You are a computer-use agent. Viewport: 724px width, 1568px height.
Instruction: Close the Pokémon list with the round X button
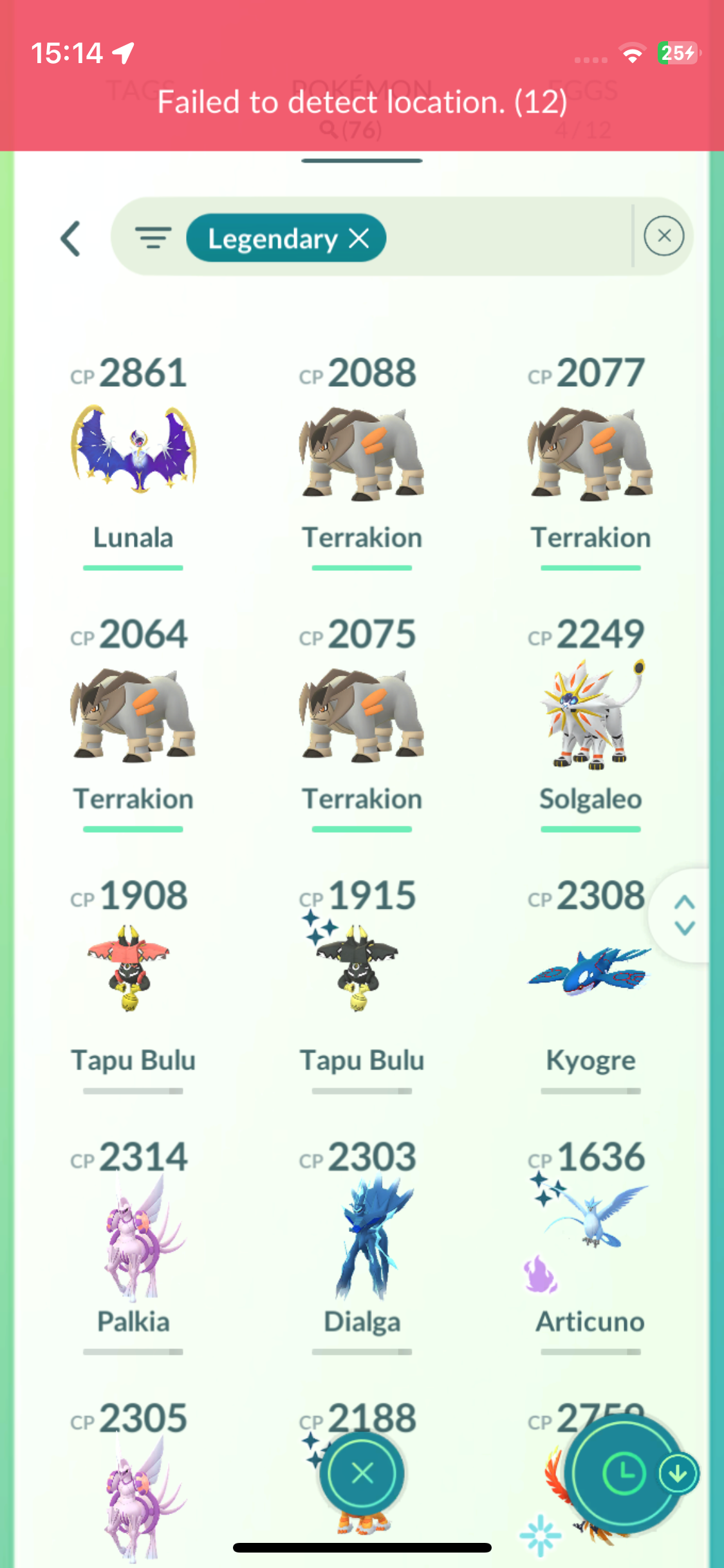click(x=362, y=1473)
